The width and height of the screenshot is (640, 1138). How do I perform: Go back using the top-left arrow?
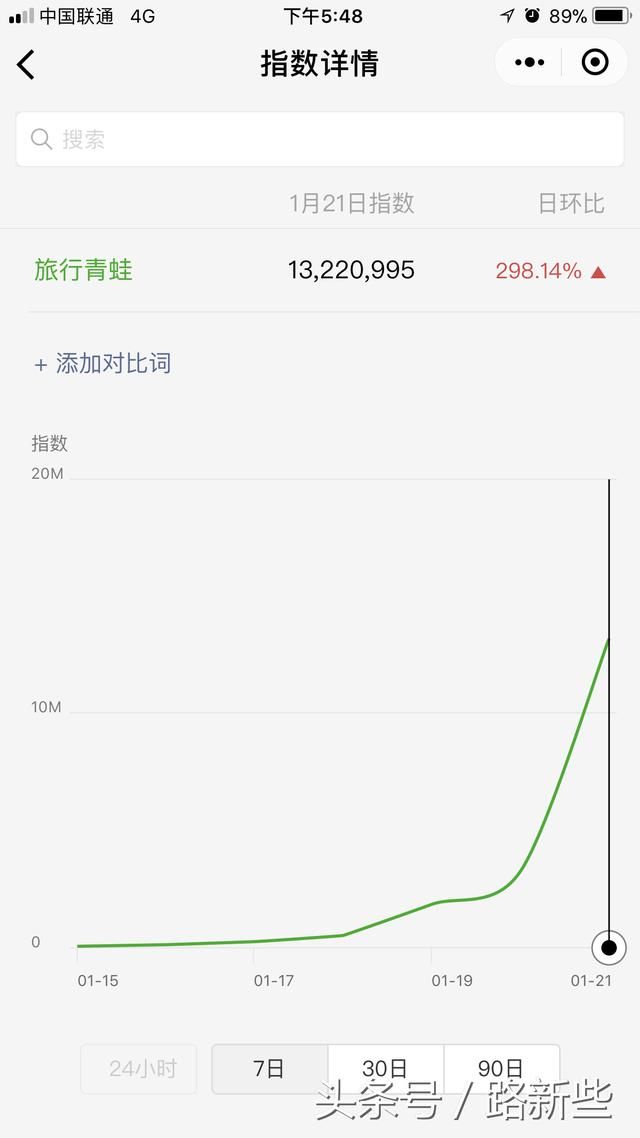(x=26, y=65)
